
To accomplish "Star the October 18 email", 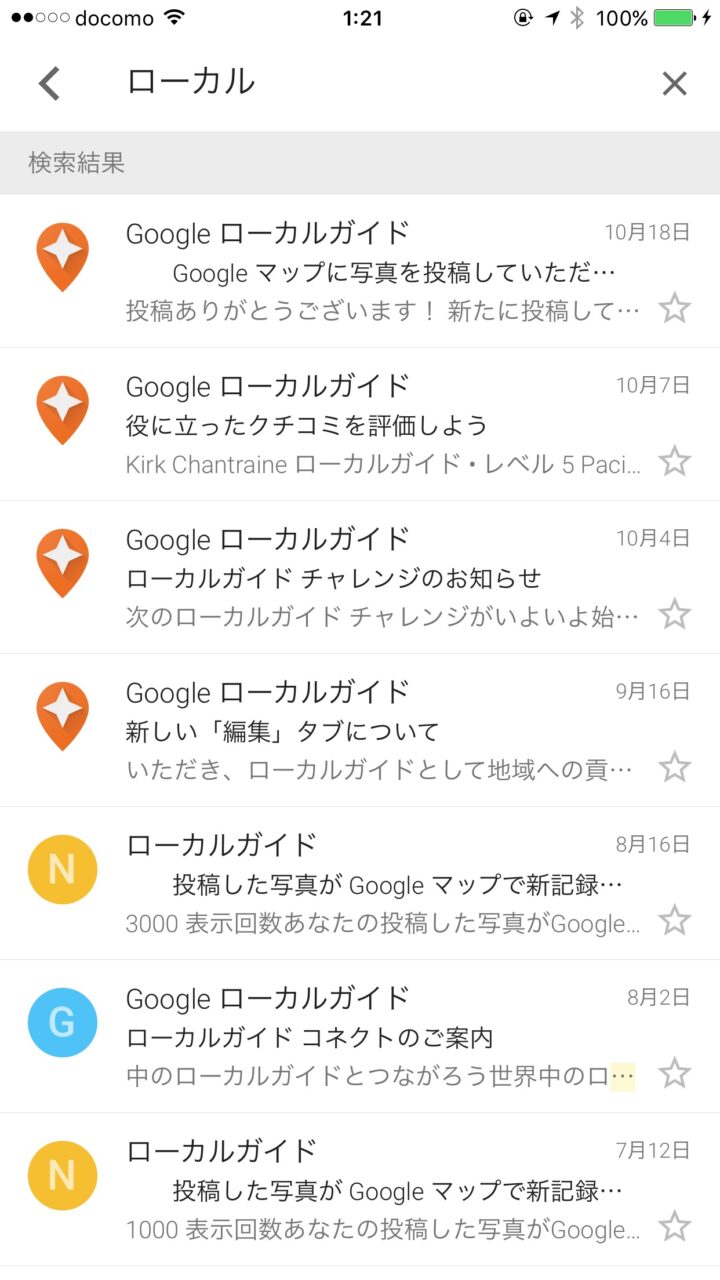I will [x=675, y=308].
